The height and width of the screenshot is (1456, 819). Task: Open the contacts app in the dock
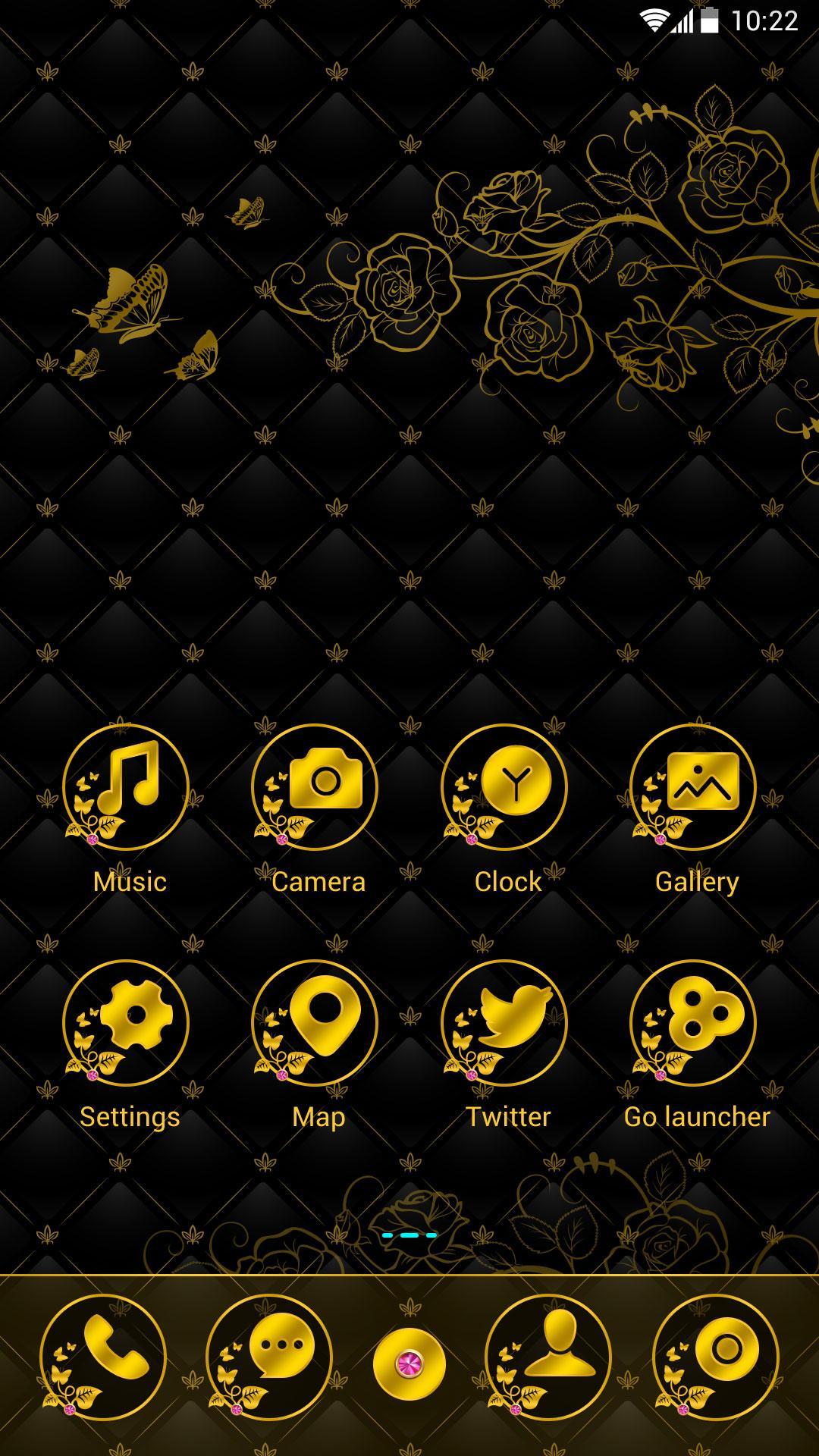548,1357
